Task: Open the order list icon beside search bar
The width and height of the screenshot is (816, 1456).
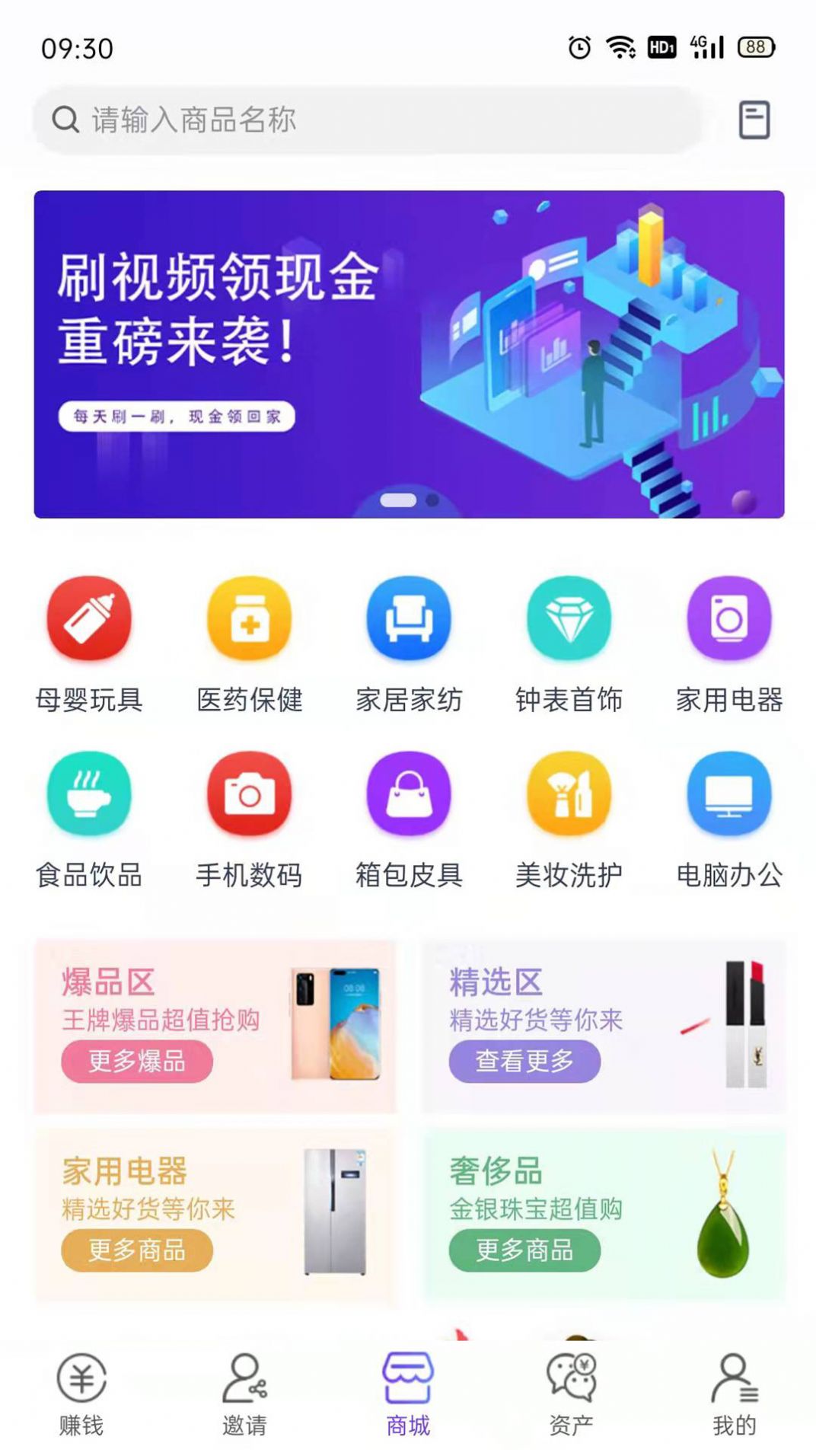Action: tap(754, 120)
